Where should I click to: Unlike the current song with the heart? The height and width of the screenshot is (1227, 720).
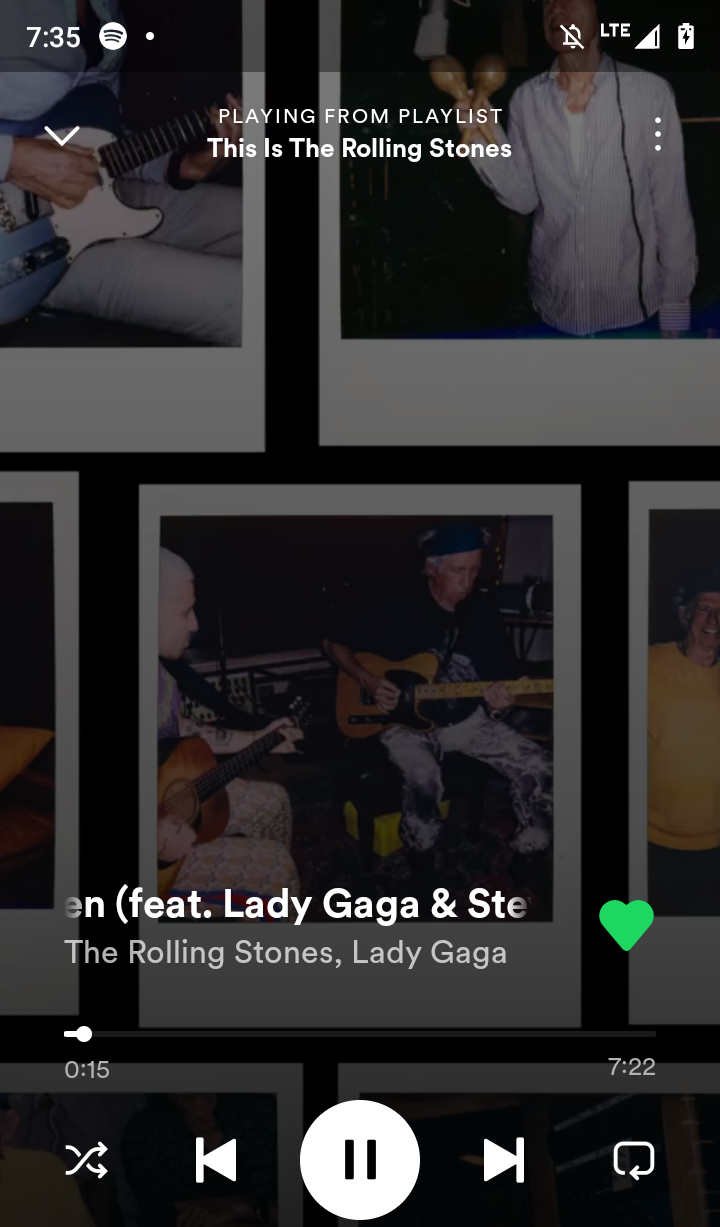[626, 925]
